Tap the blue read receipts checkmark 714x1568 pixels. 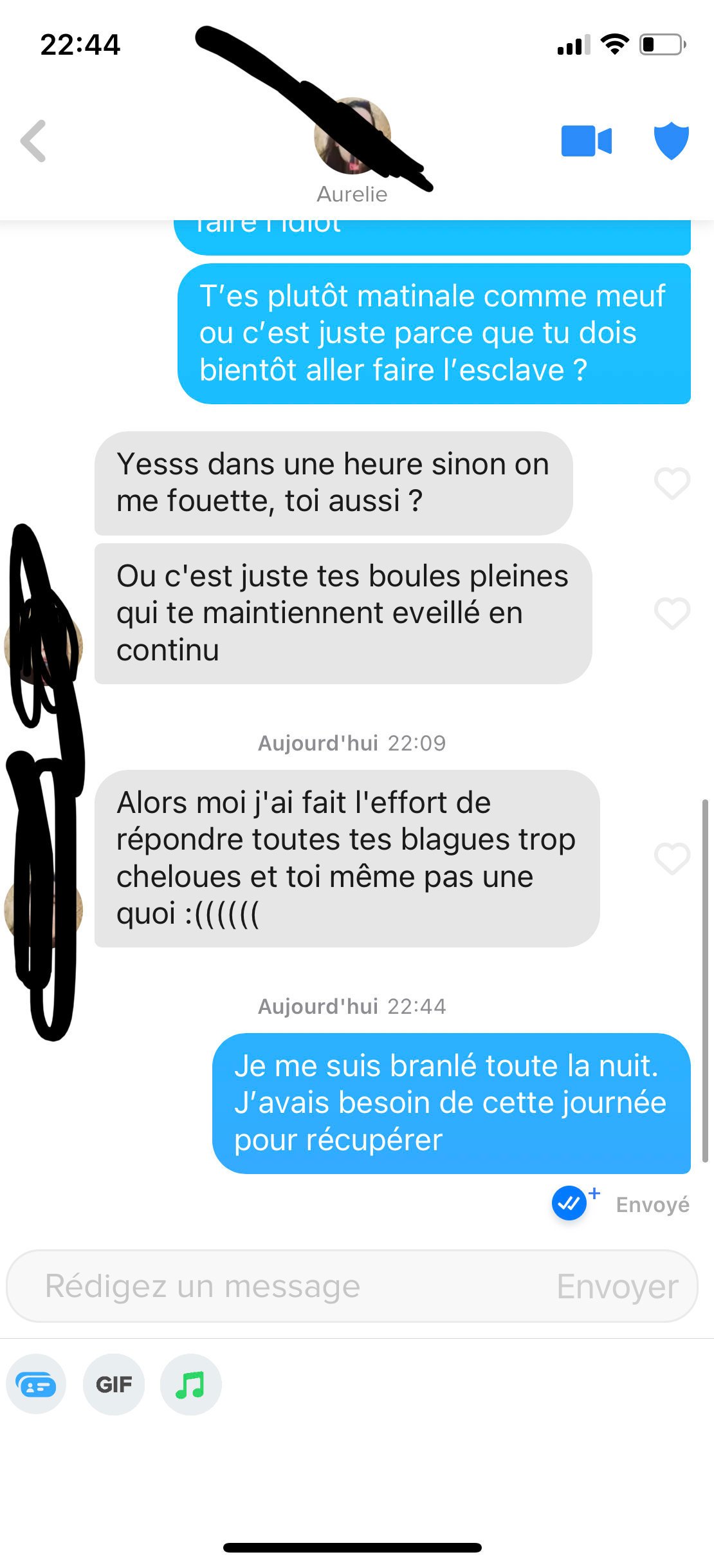pyautogui.click(x=569, y=1202)
